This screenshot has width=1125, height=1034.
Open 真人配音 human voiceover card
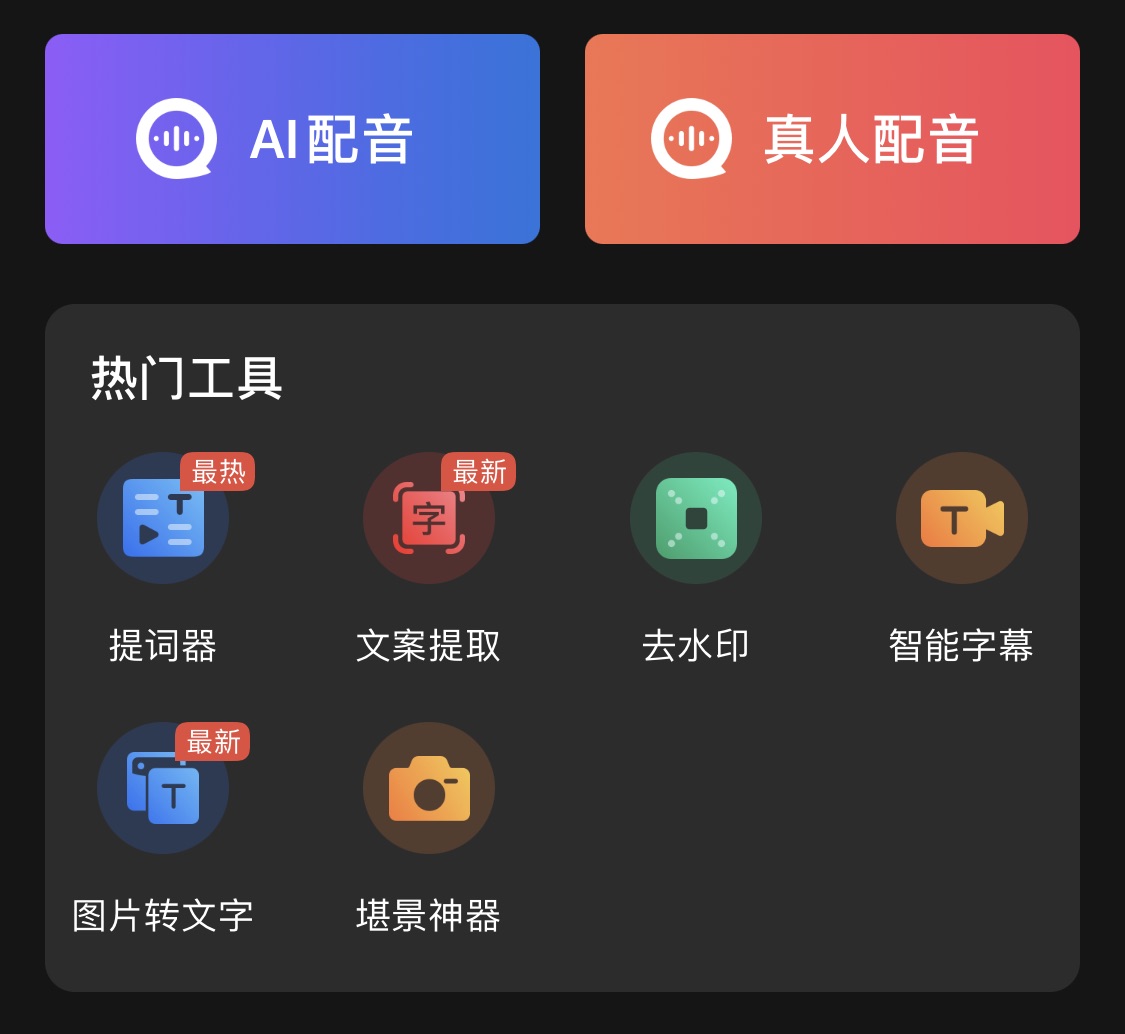[x=832, y=139]
